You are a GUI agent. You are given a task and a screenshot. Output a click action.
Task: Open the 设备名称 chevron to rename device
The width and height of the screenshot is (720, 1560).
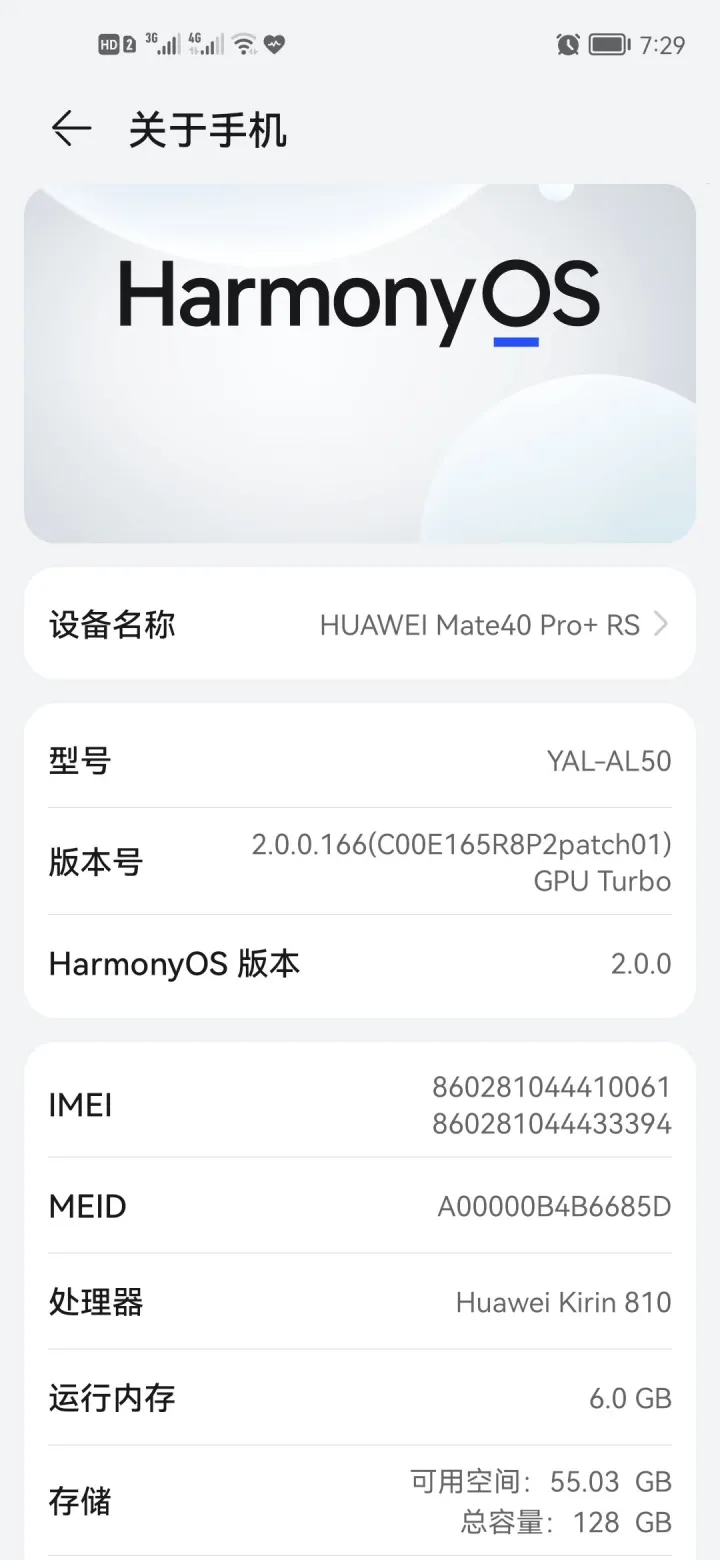(x=660, y=624)
